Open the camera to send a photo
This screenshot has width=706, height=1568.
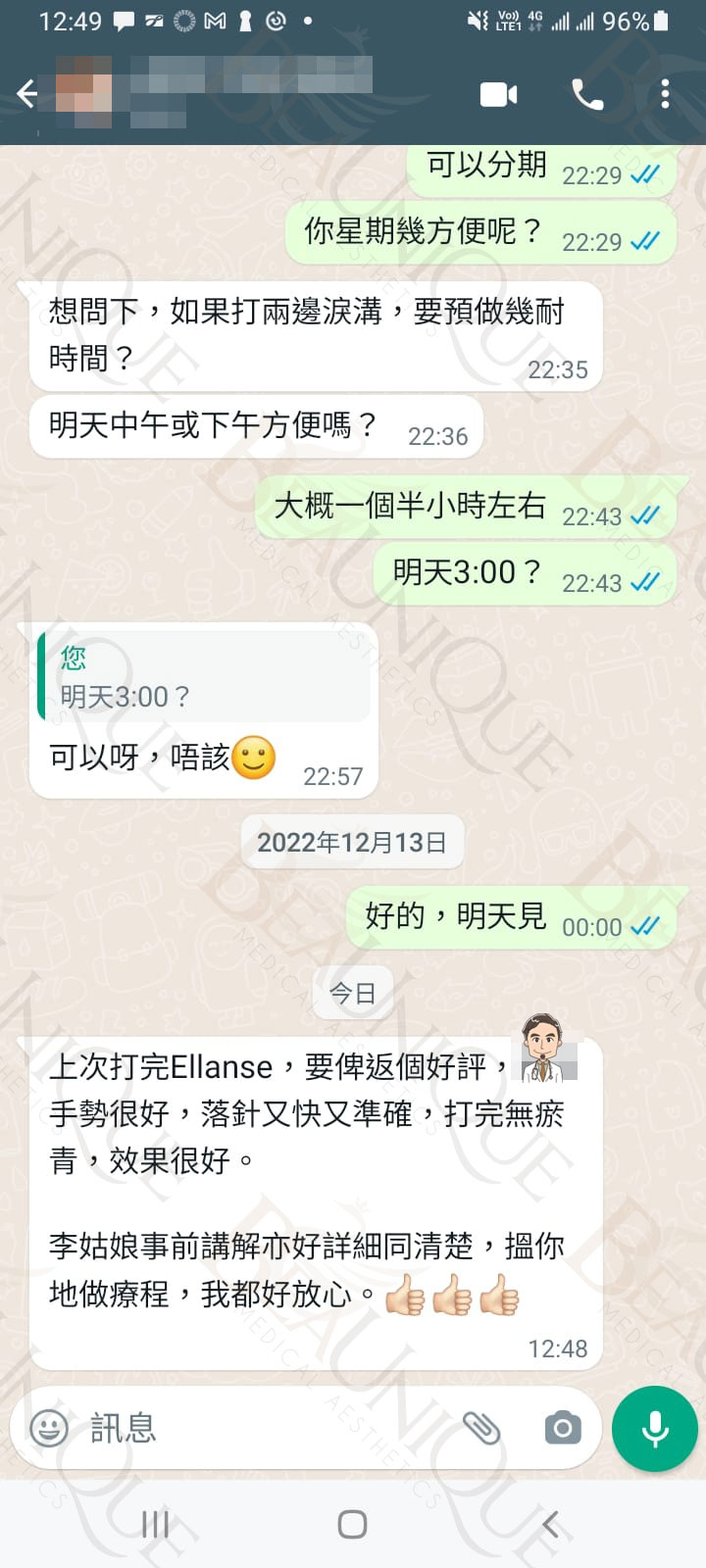(563, 1428)
